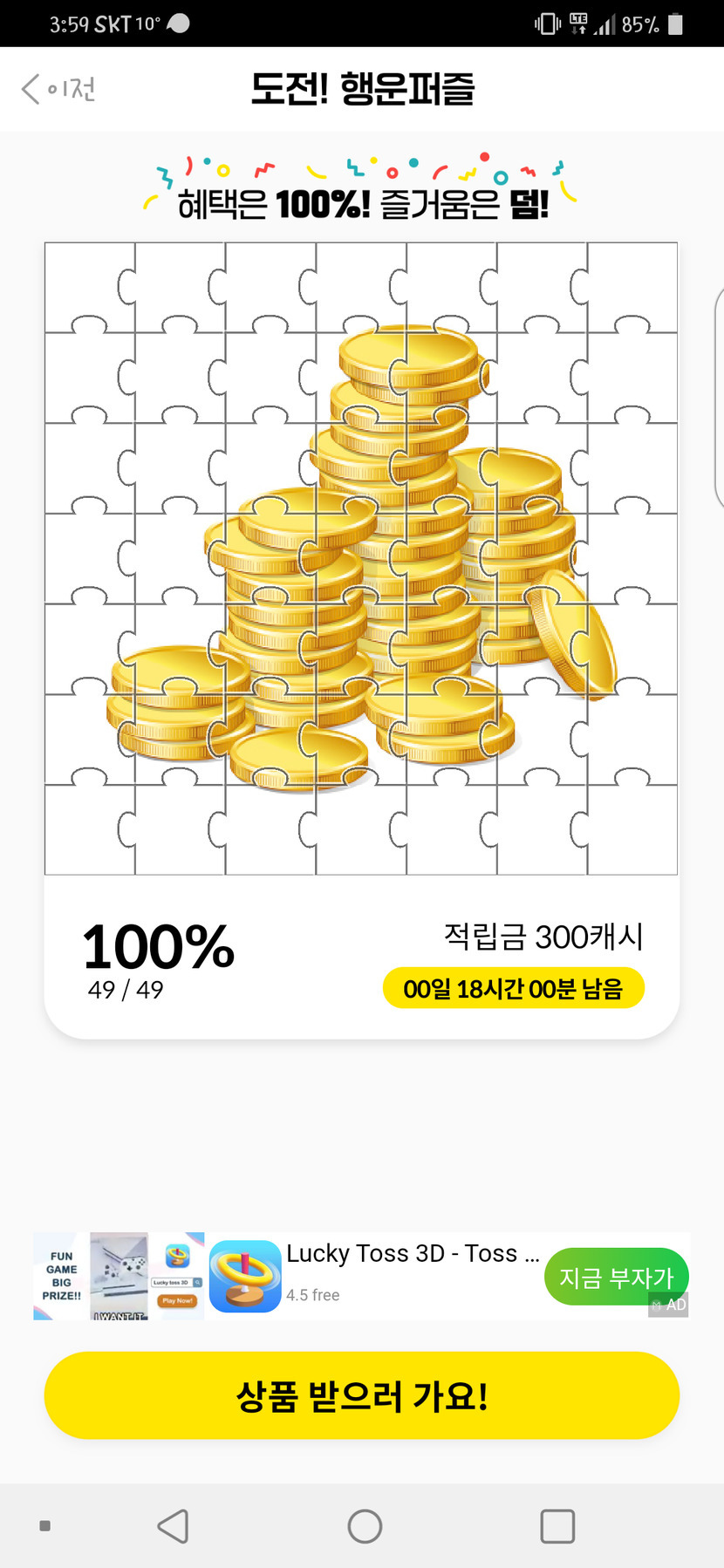
Task: Tap the 상품 받으러 가요! button
Action: (361, 1395)
